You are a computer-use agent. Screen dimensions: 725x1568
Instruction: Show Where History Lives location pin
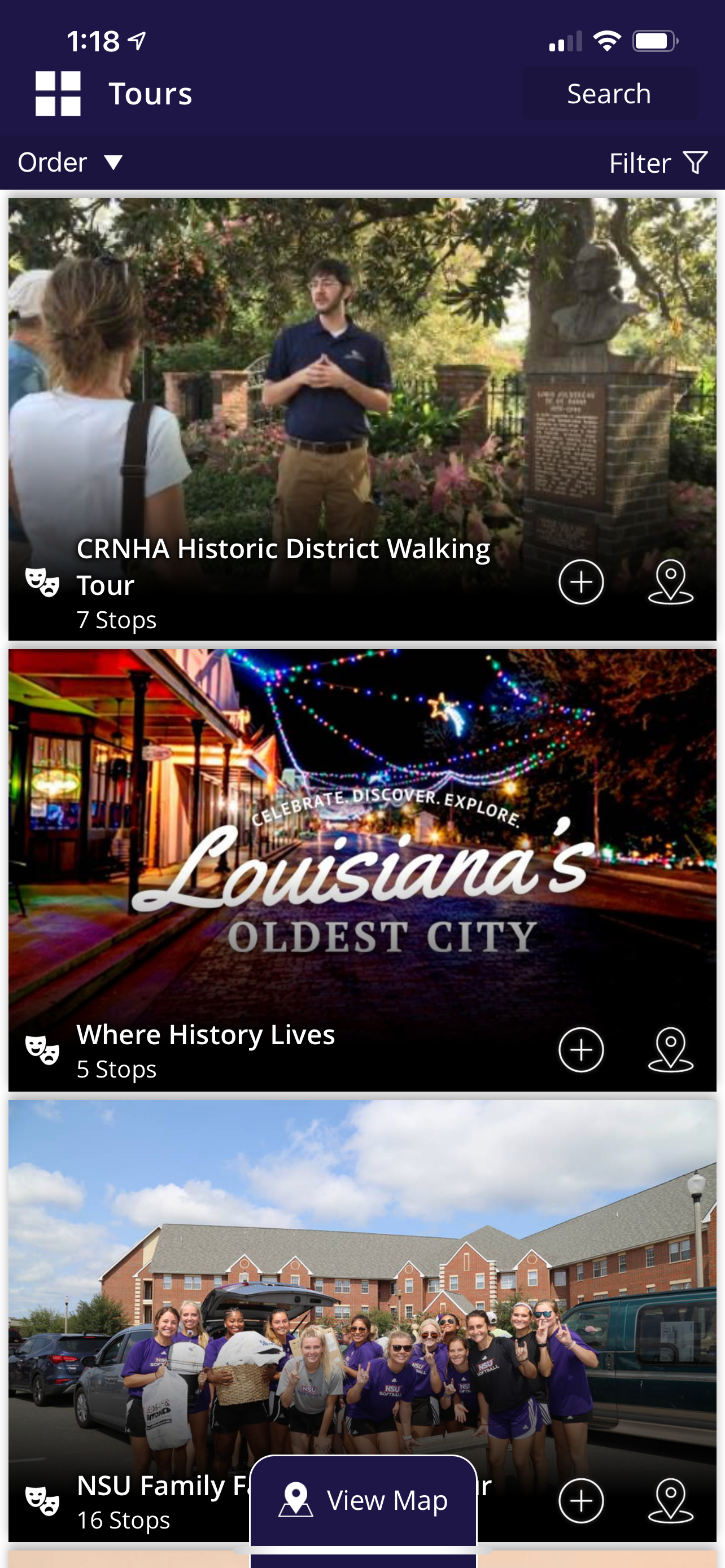click(x=670, y=1049)
